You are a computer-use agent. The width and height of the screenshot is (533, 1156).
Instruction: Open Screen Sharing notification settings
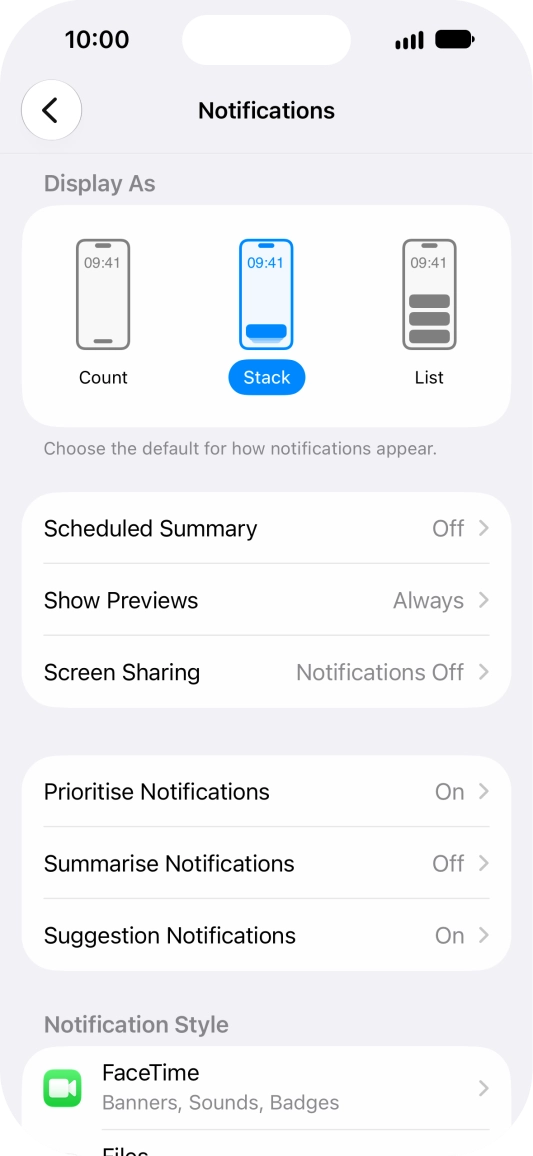point(266,672)
